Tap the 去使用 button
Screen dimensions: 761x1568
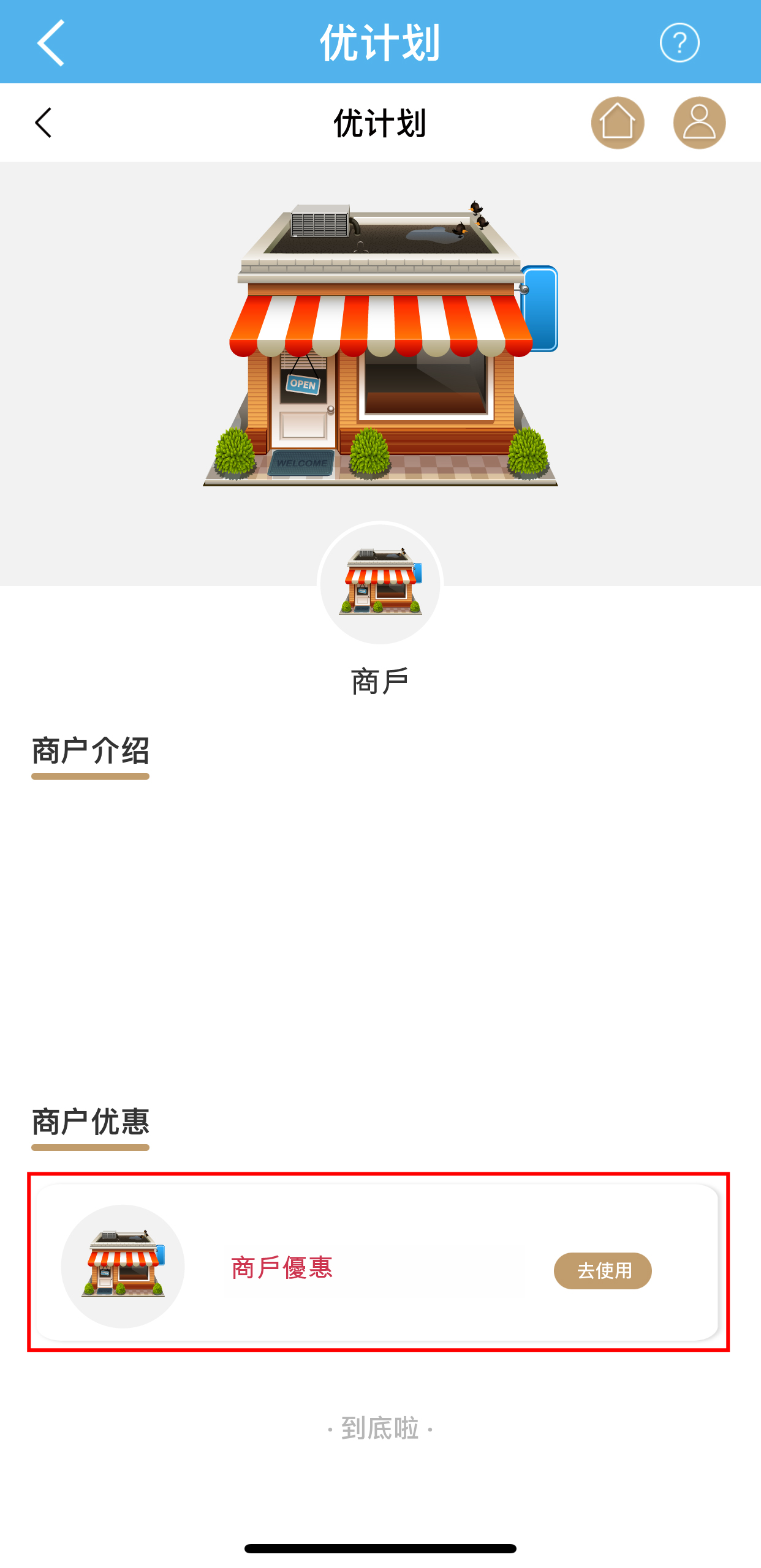tap(602, 1270)
